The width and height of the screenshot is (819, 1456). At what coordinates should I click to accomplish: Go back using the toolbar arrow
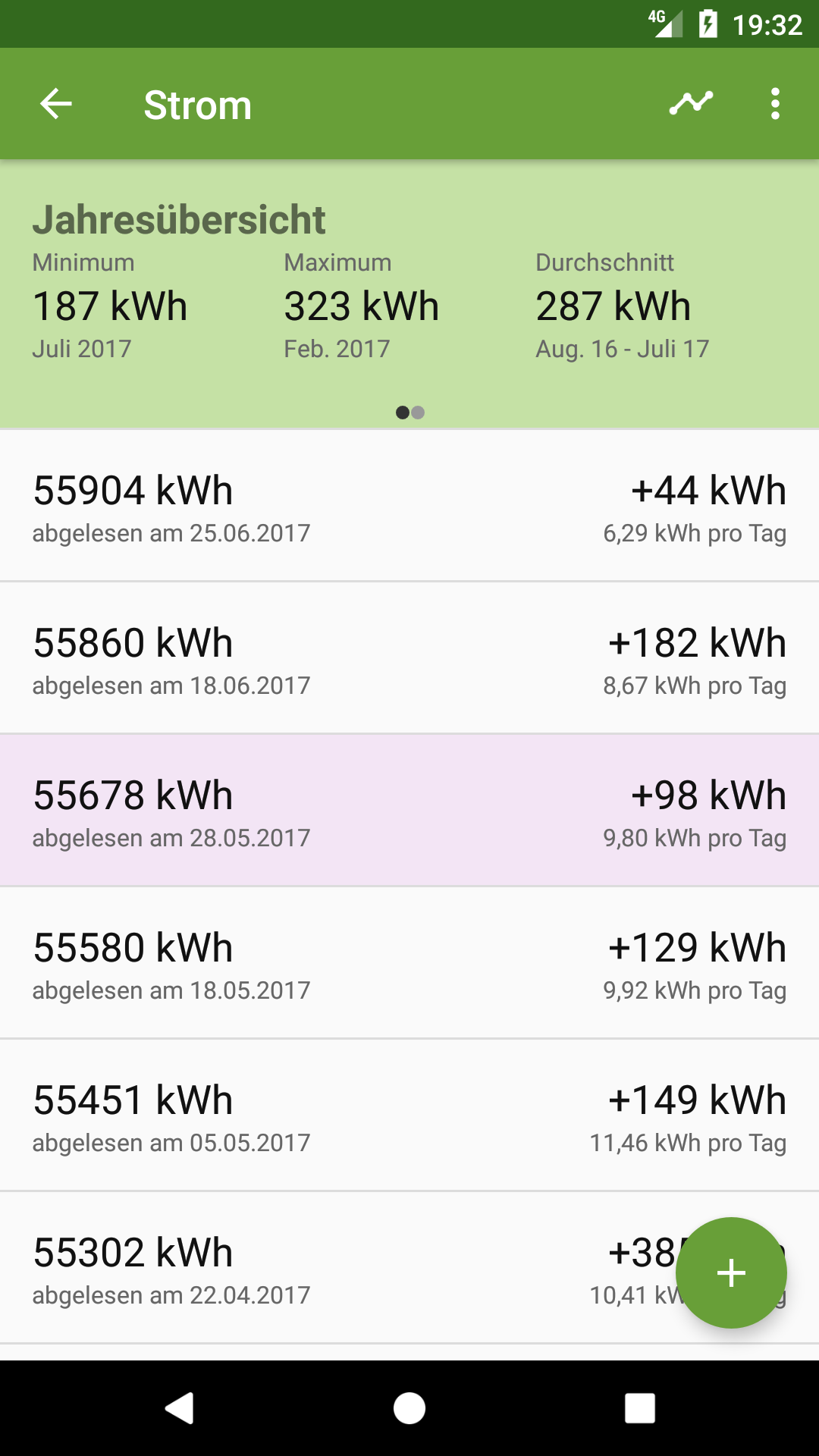[56, 104]
